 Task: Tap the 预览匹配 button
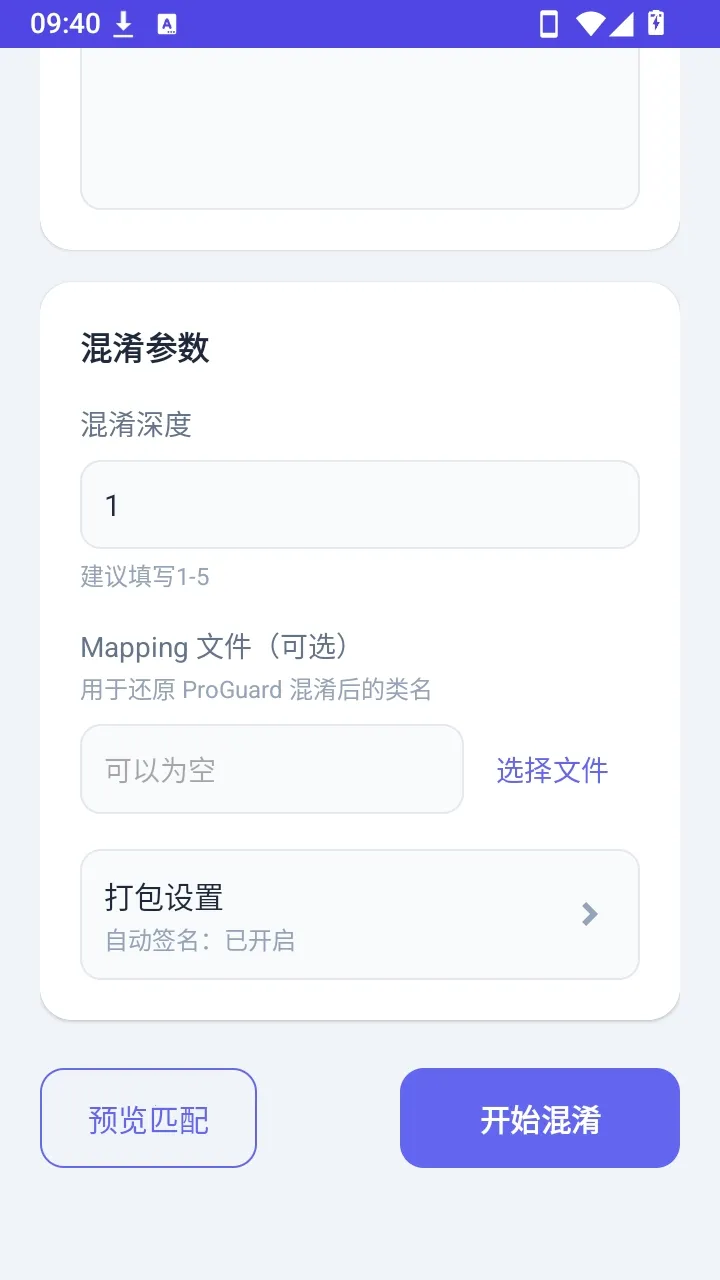tap(148, 1118)
